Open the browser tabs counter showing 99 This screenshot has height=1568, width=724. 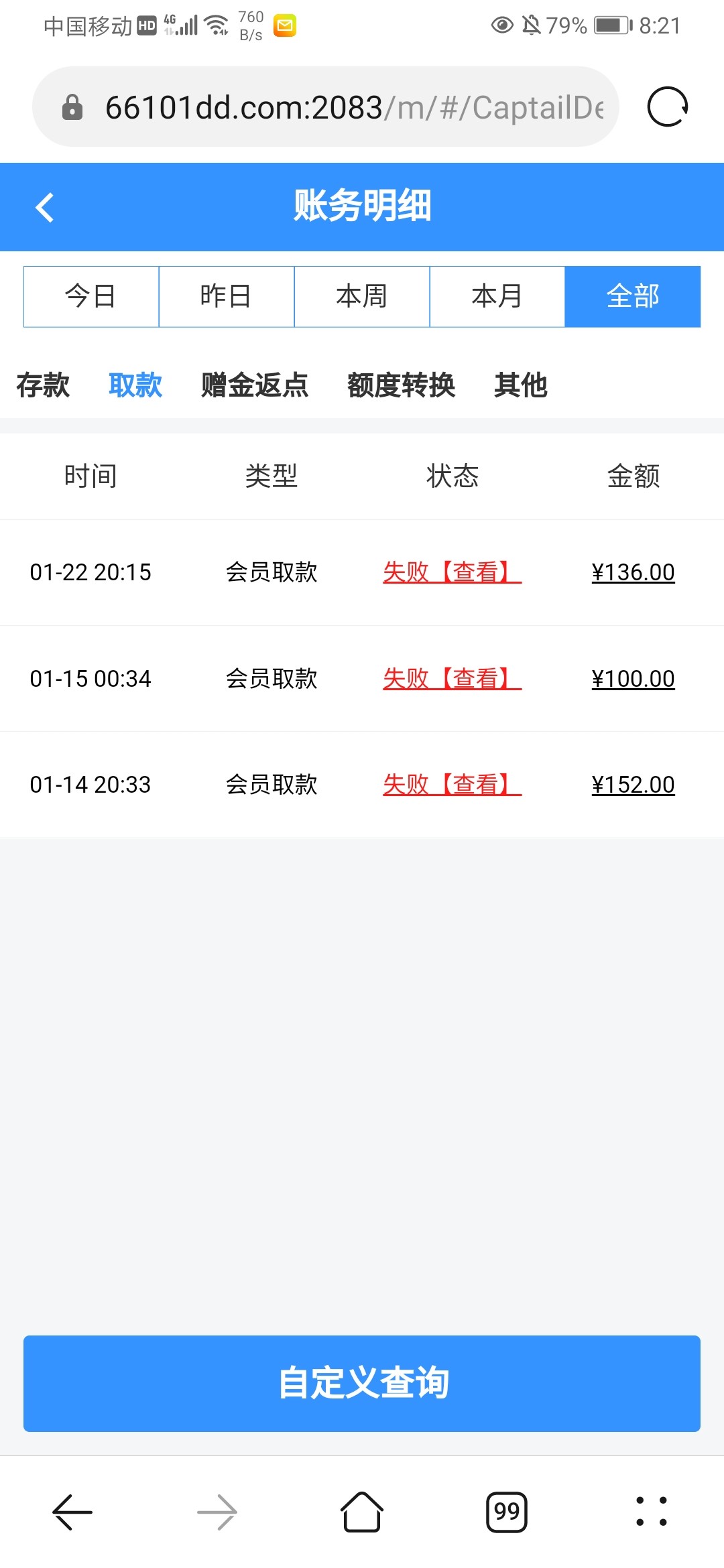507,1512
